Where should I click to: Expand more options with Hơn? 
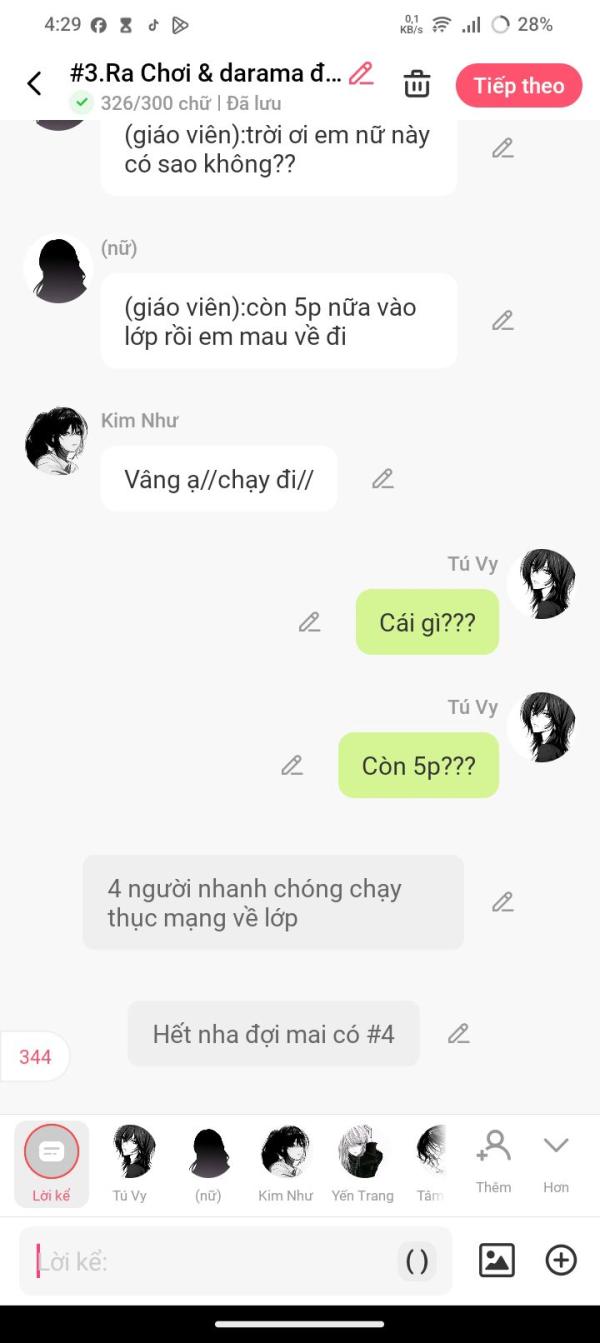pos(556,1161)
